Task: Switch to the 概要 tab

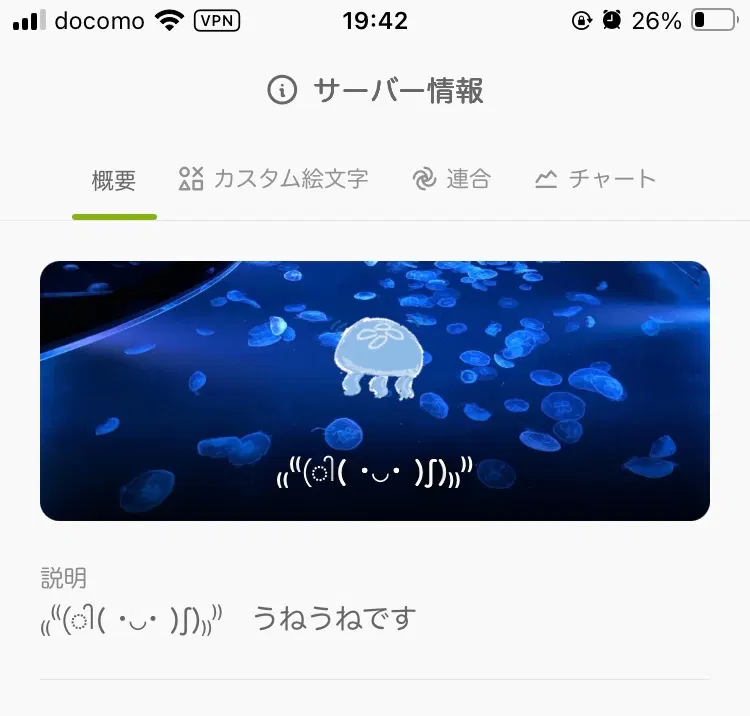Action: [114, 180]
